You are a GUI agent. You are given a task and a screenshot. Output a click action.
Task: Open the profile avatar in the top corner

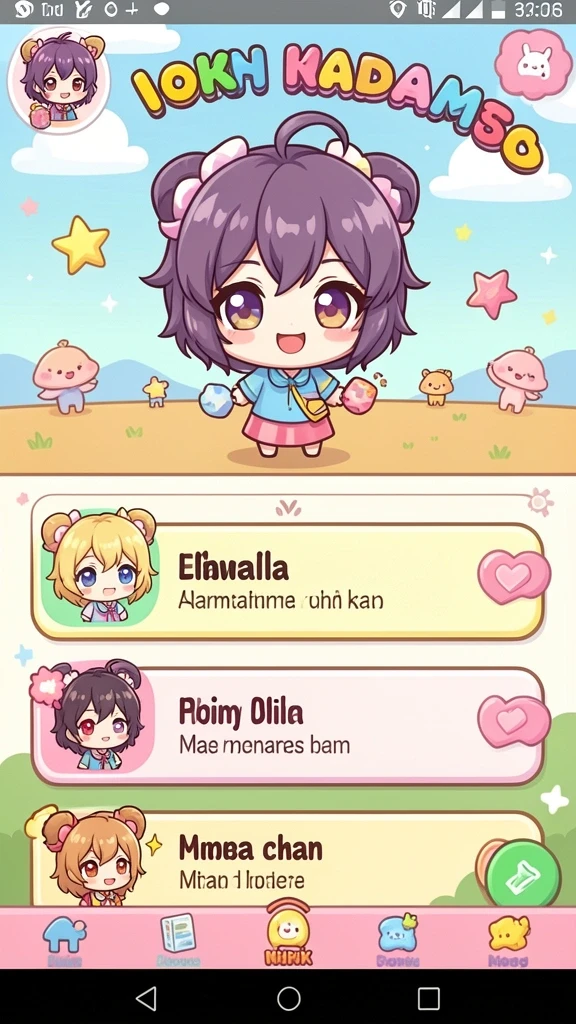tap(59, 80)
